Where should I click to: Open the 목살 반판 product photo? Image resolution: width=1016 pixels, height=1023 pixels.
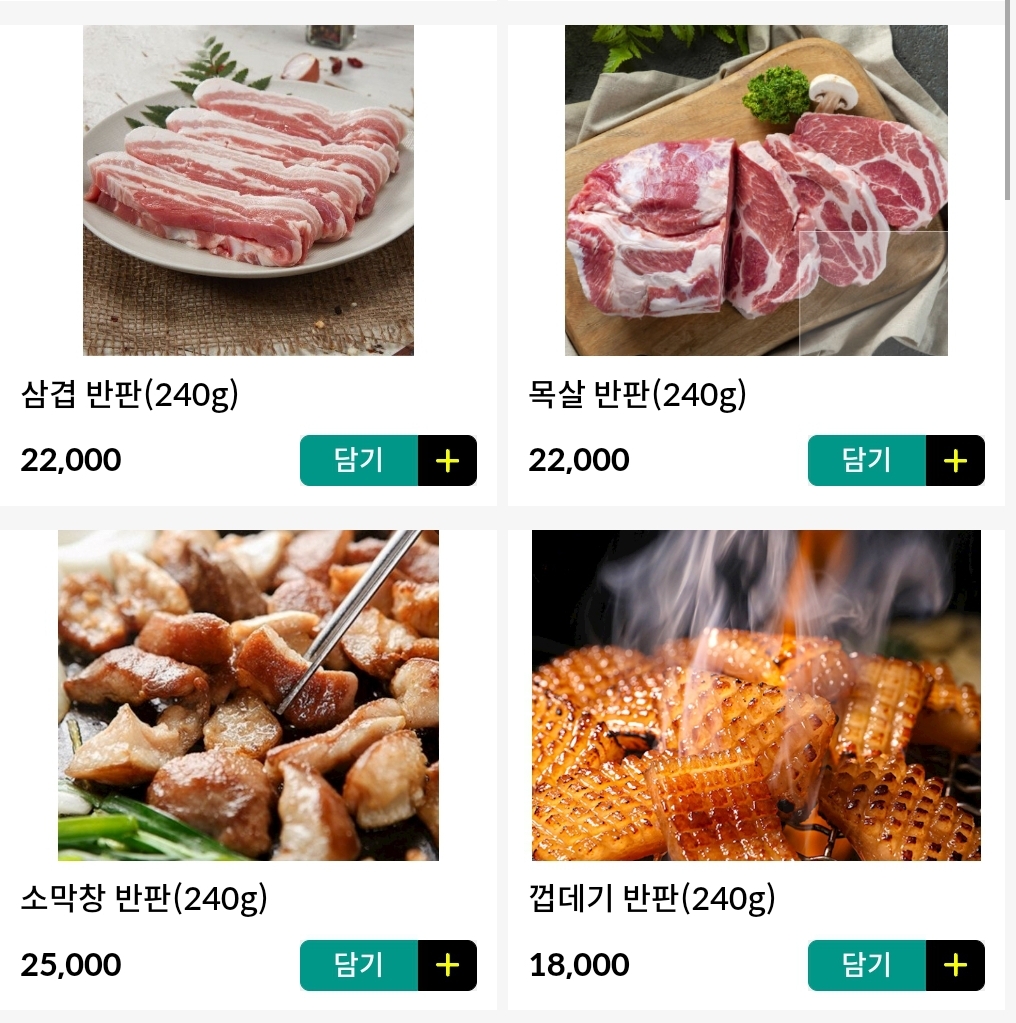(756, 190)
